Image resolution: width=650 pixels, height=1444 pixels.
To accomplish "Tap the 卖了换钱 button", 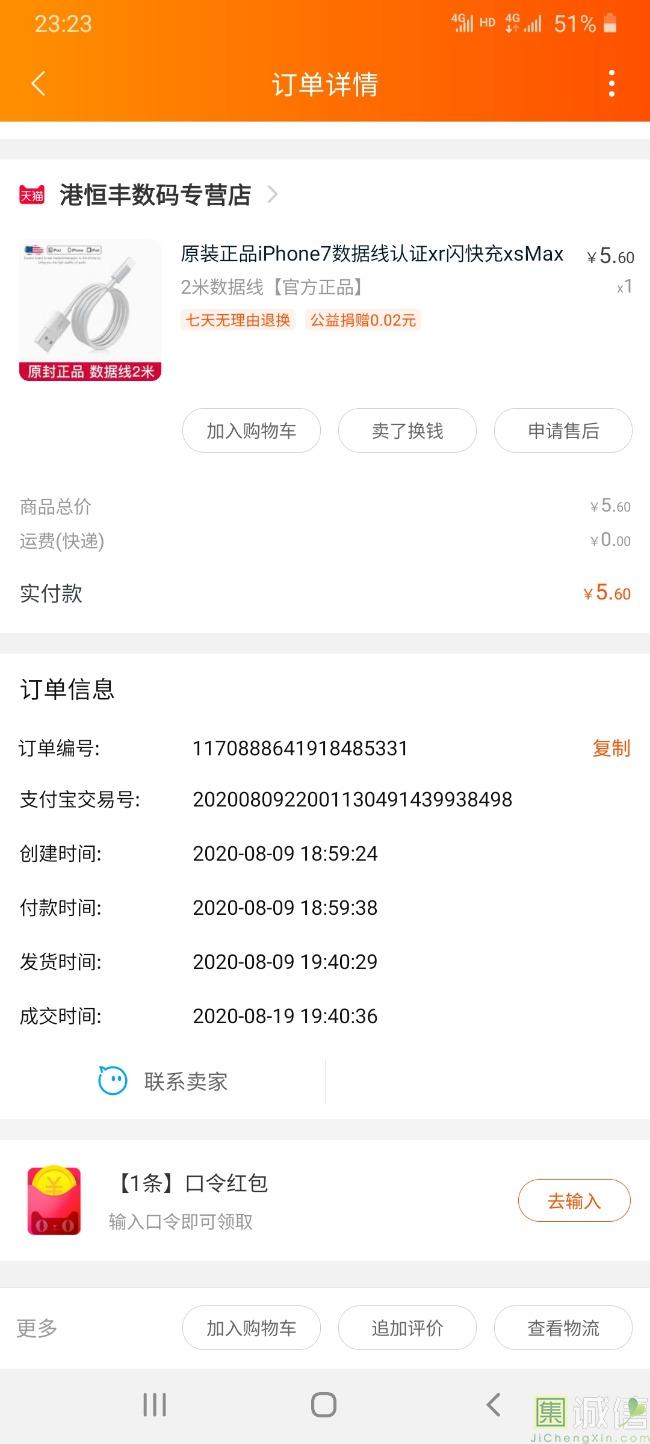I will pyautogui.click(x=407, y=431).
